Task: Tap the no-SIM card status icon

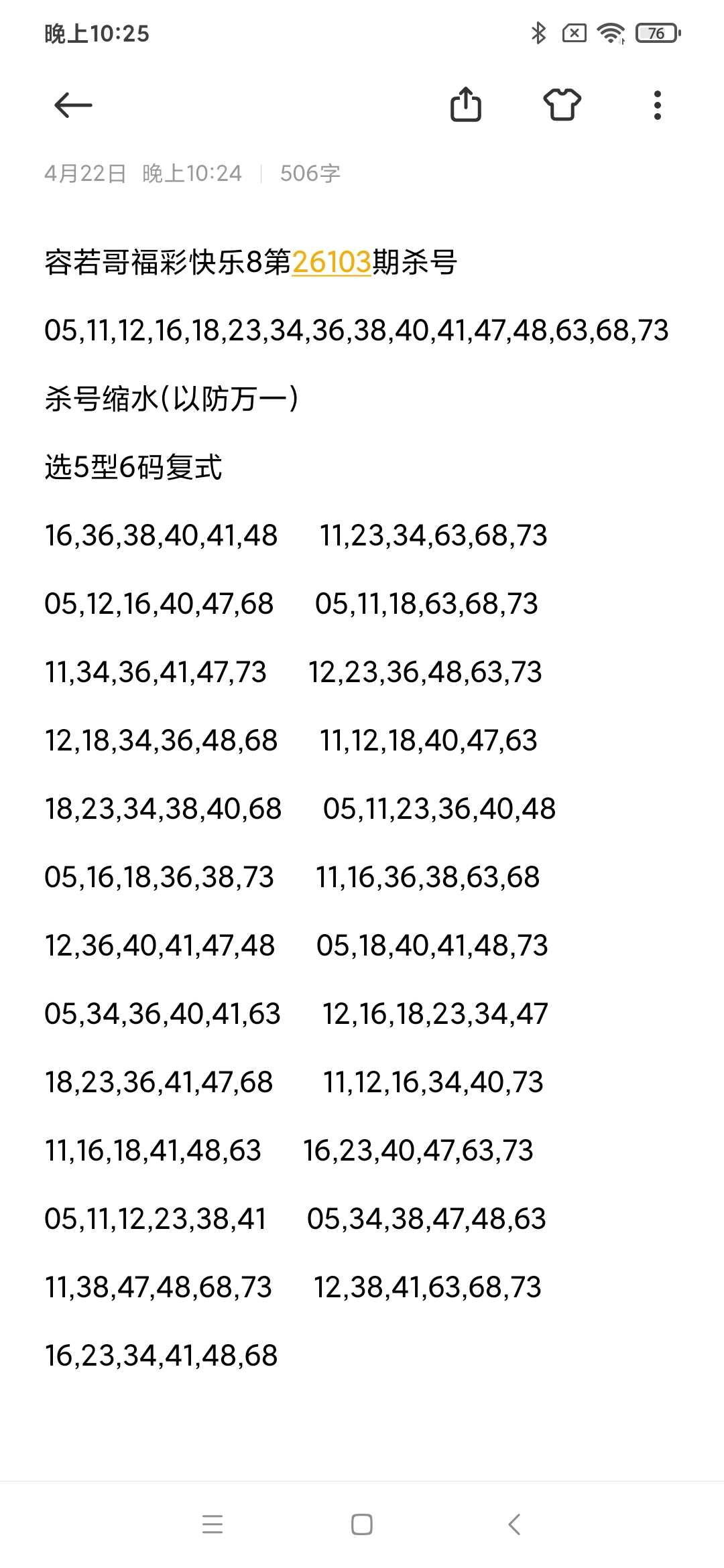Action: click(x=574, y=34)
